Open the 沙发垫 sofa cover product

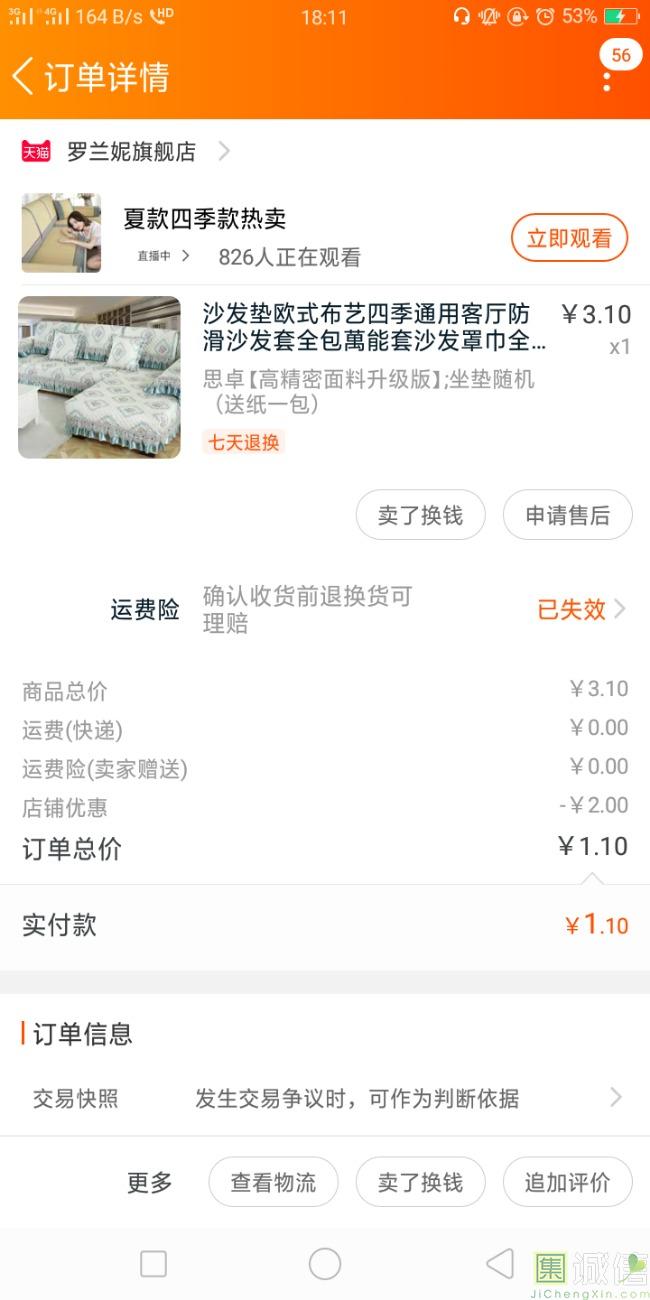pos(374,328)
